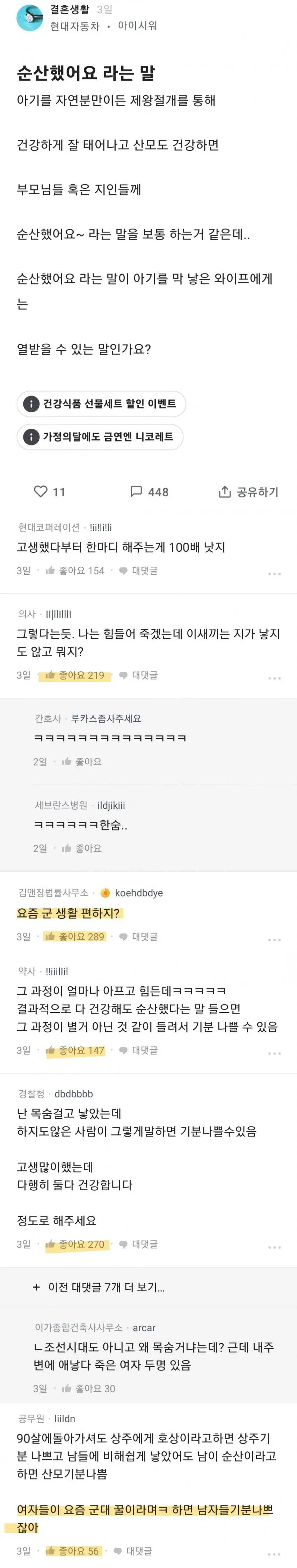Open the post's 448 comments
Image resolution: width=297 pixels, height=1568 pixels.
(x=149, y=491)
